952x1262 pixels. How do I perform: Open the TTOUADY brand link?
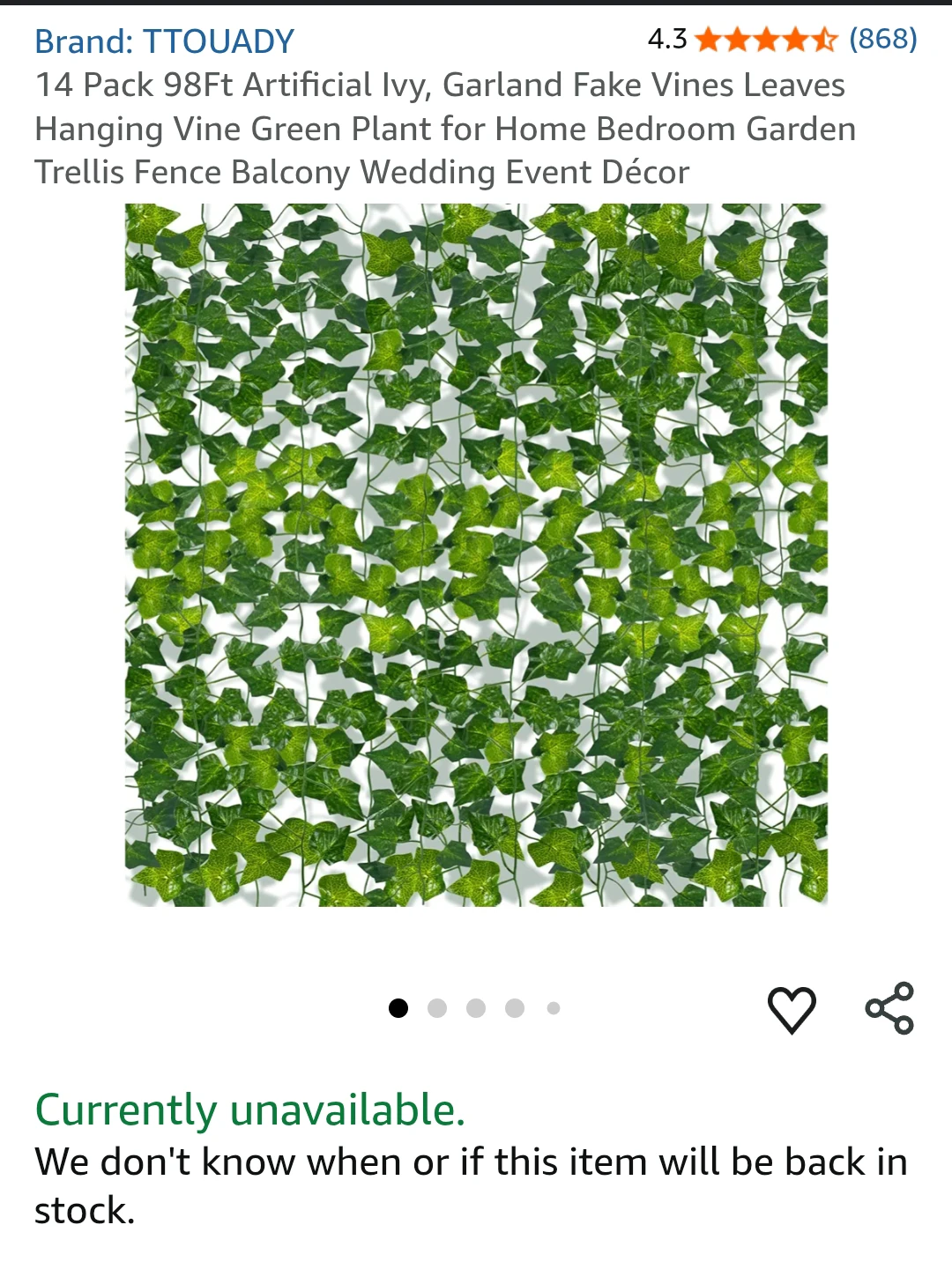[x=164, y=41]
